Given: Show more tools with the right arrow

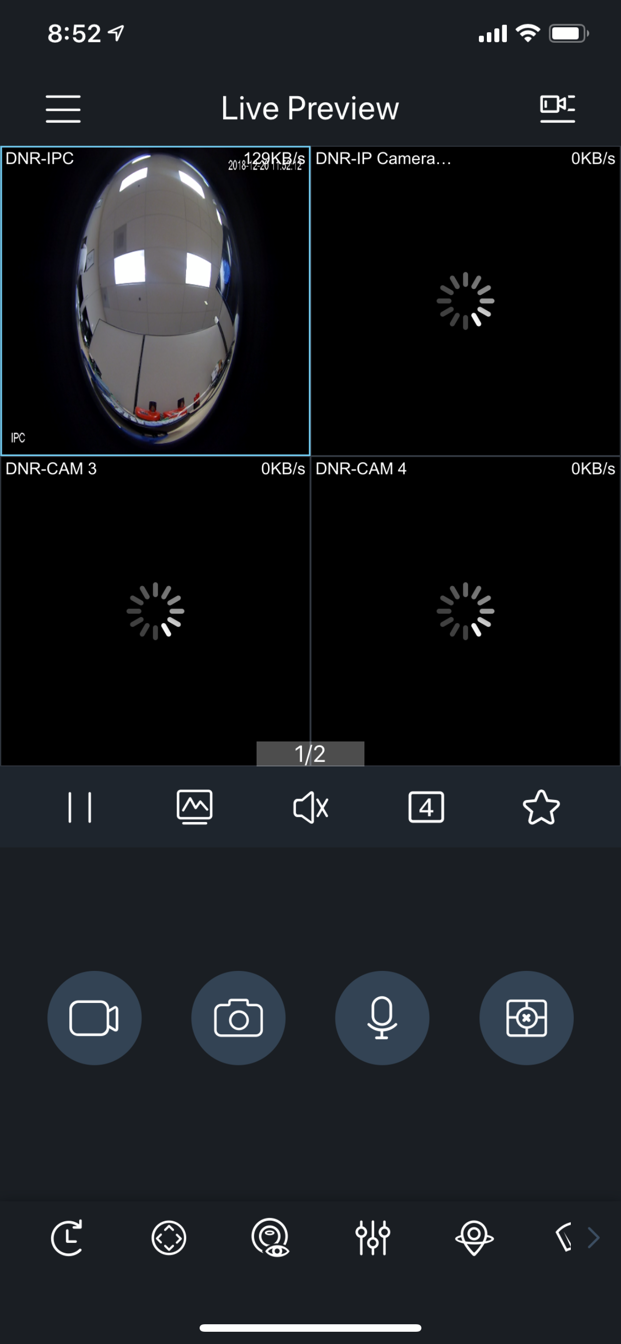Looking at the screenshot, I should (x=593, y=1238).
